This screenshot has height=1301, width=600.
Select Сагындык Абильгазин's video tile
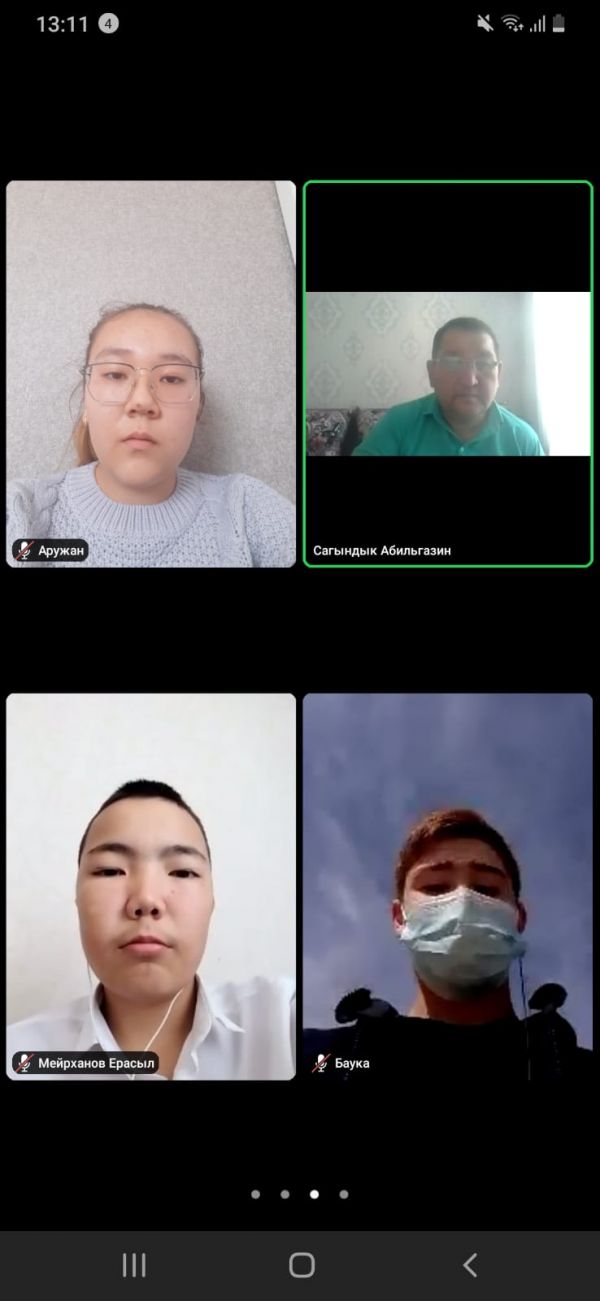(x=448, y=373)
